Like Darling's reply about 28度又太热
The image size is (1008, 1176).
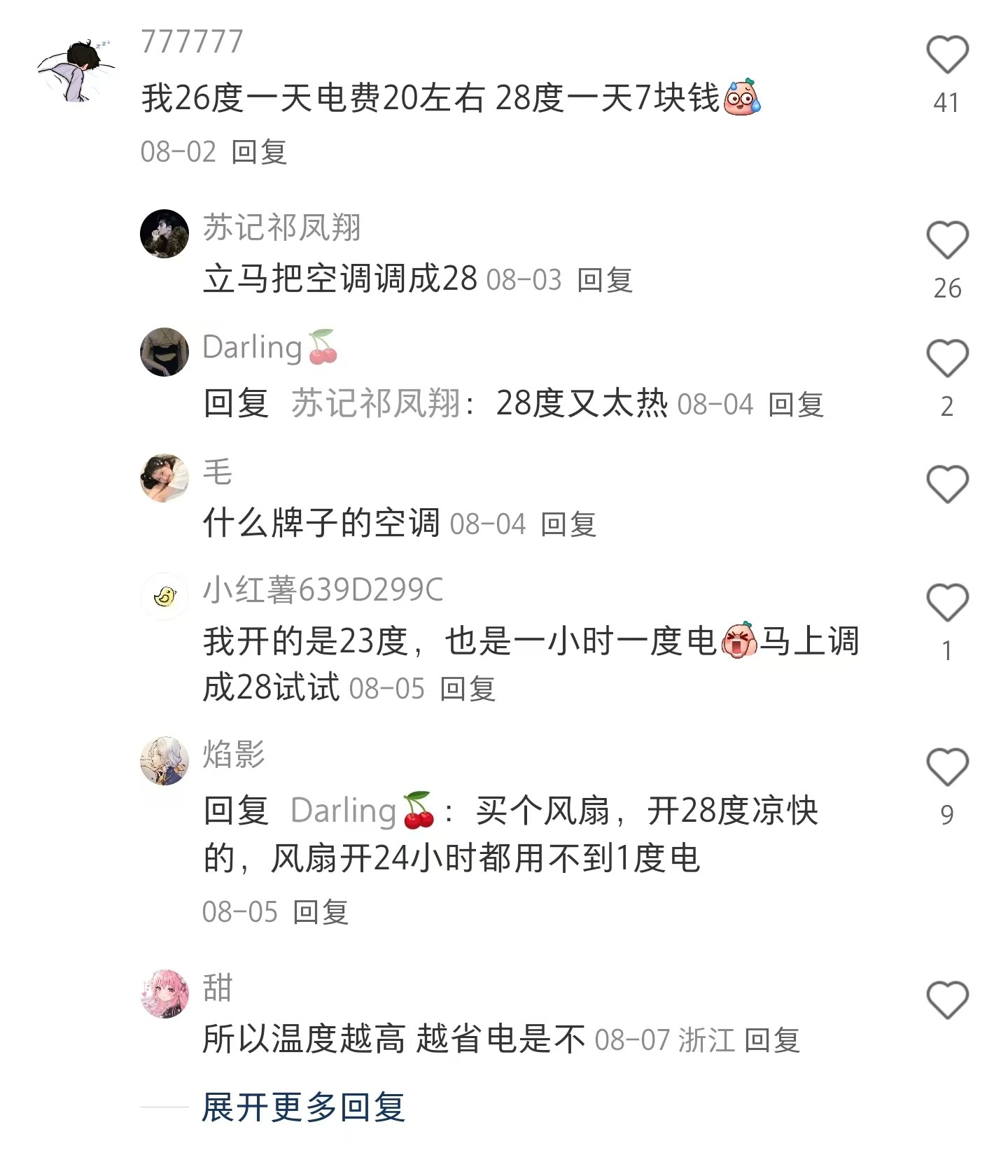(x=947, y=359)
